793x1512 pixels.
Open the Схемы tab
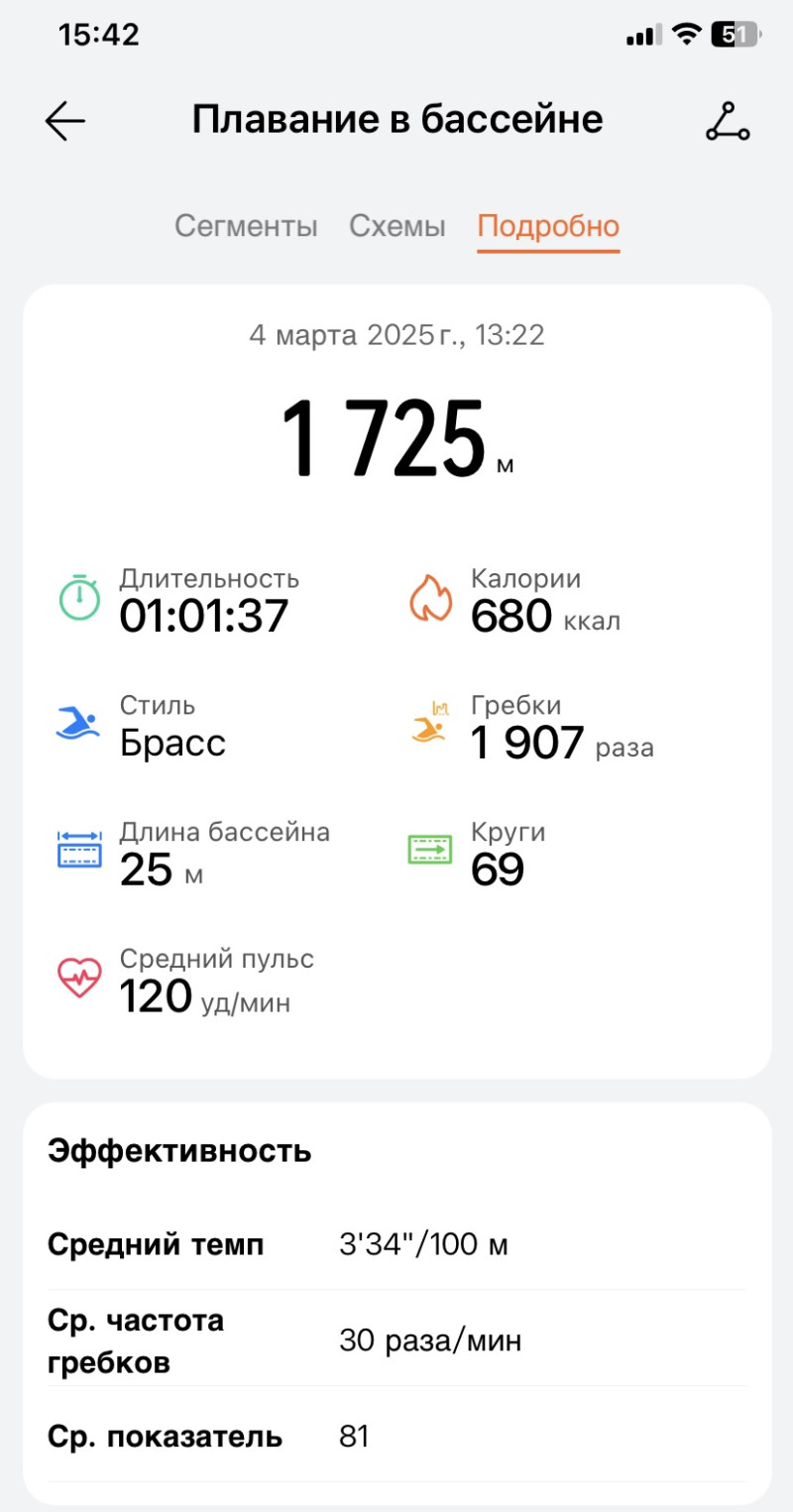click(x=397, y=226)
